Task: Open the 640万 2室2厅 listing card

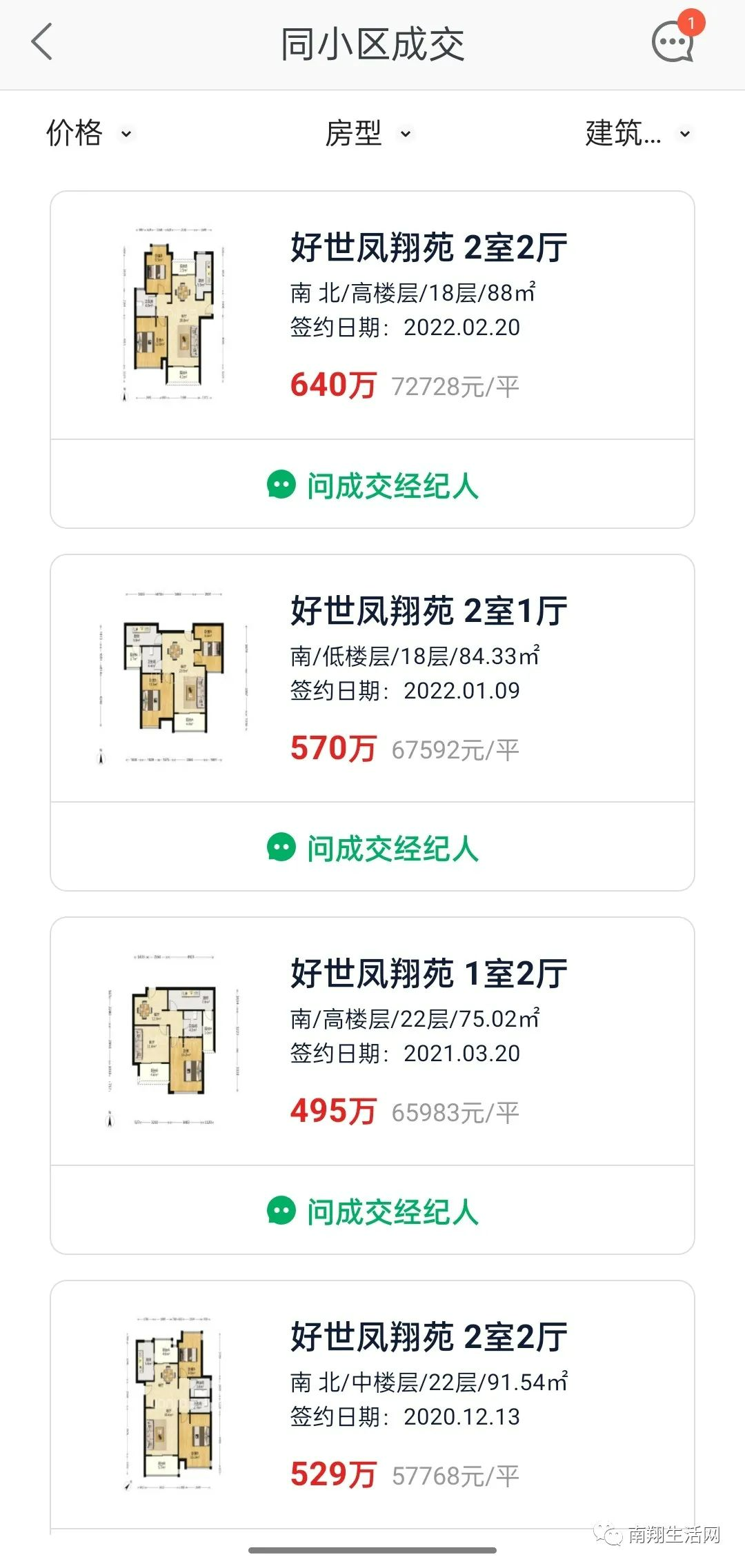Action: pos(372,316)
